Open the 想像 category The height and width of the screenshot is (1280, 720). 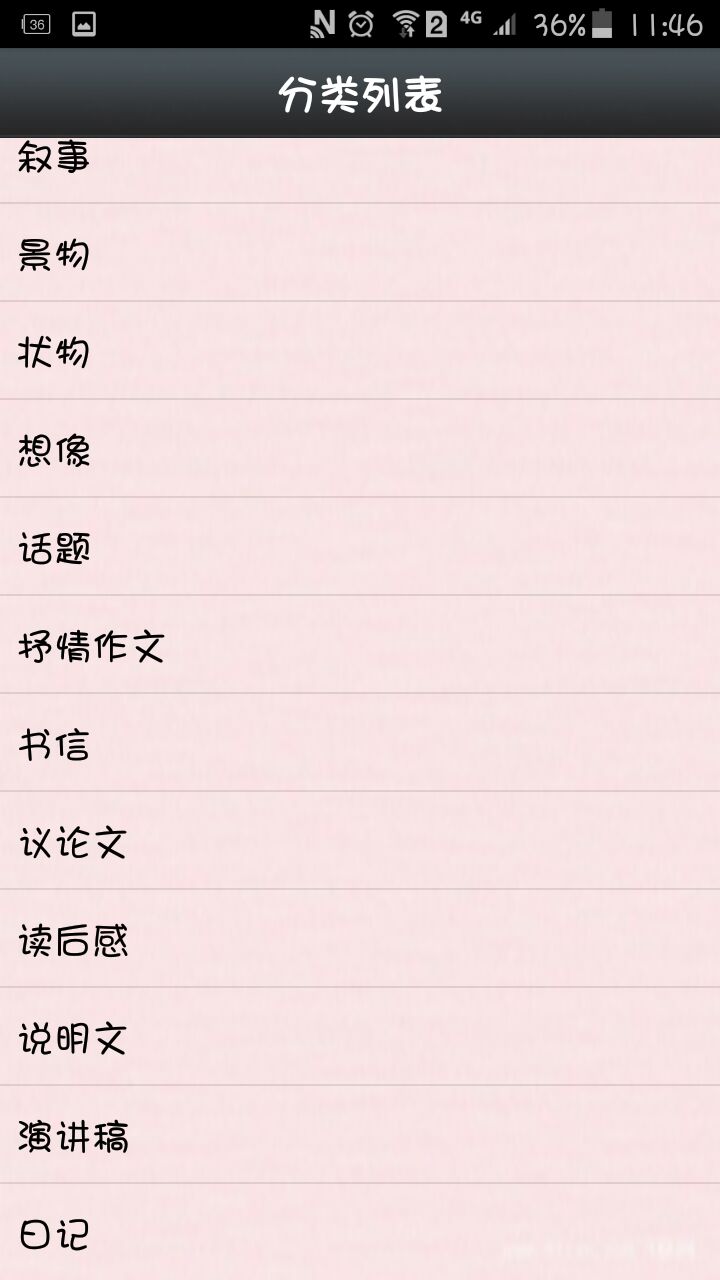tap(360, 449)
